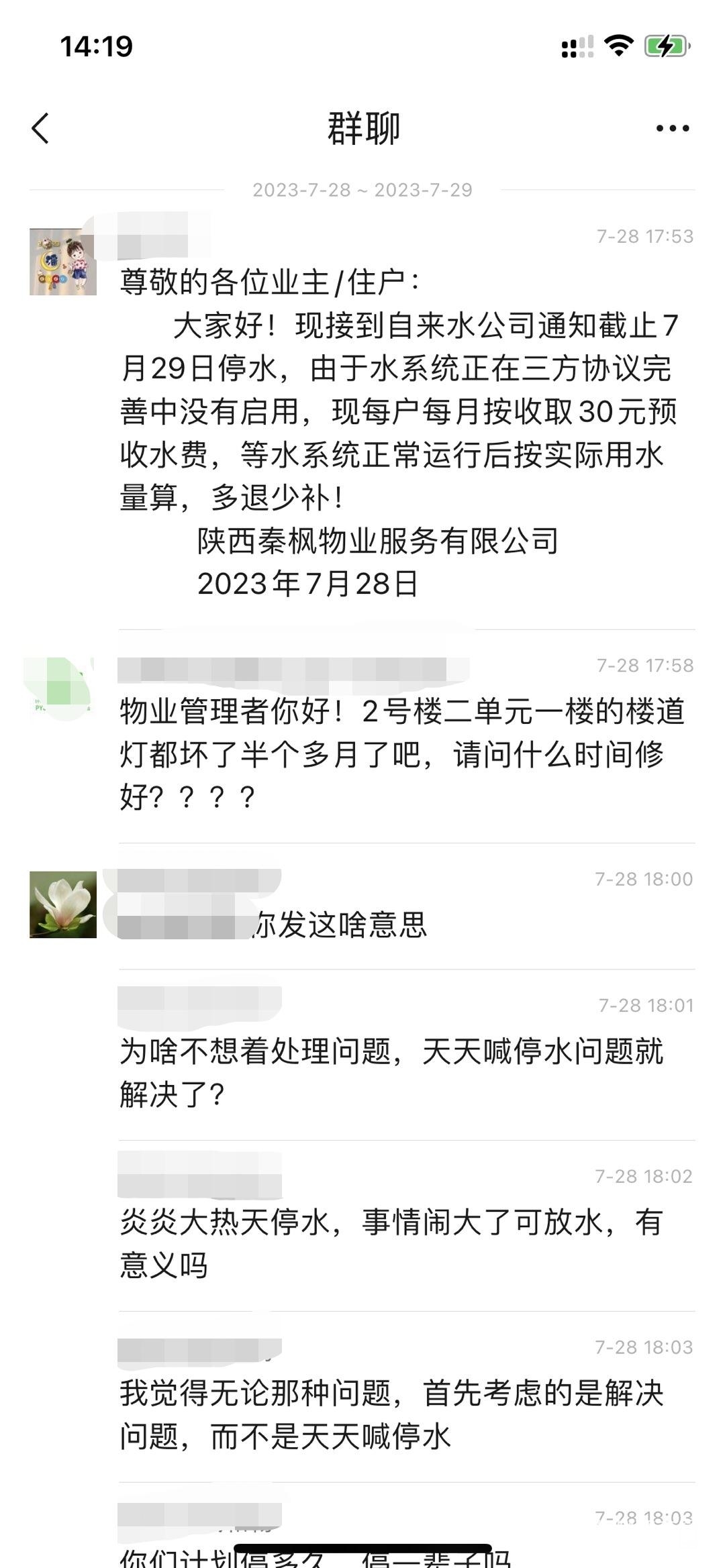Image resolution: width=725 pixels, height=1568 pixels.
Task: Open the message about broken corridor lights
Action: 401,754
